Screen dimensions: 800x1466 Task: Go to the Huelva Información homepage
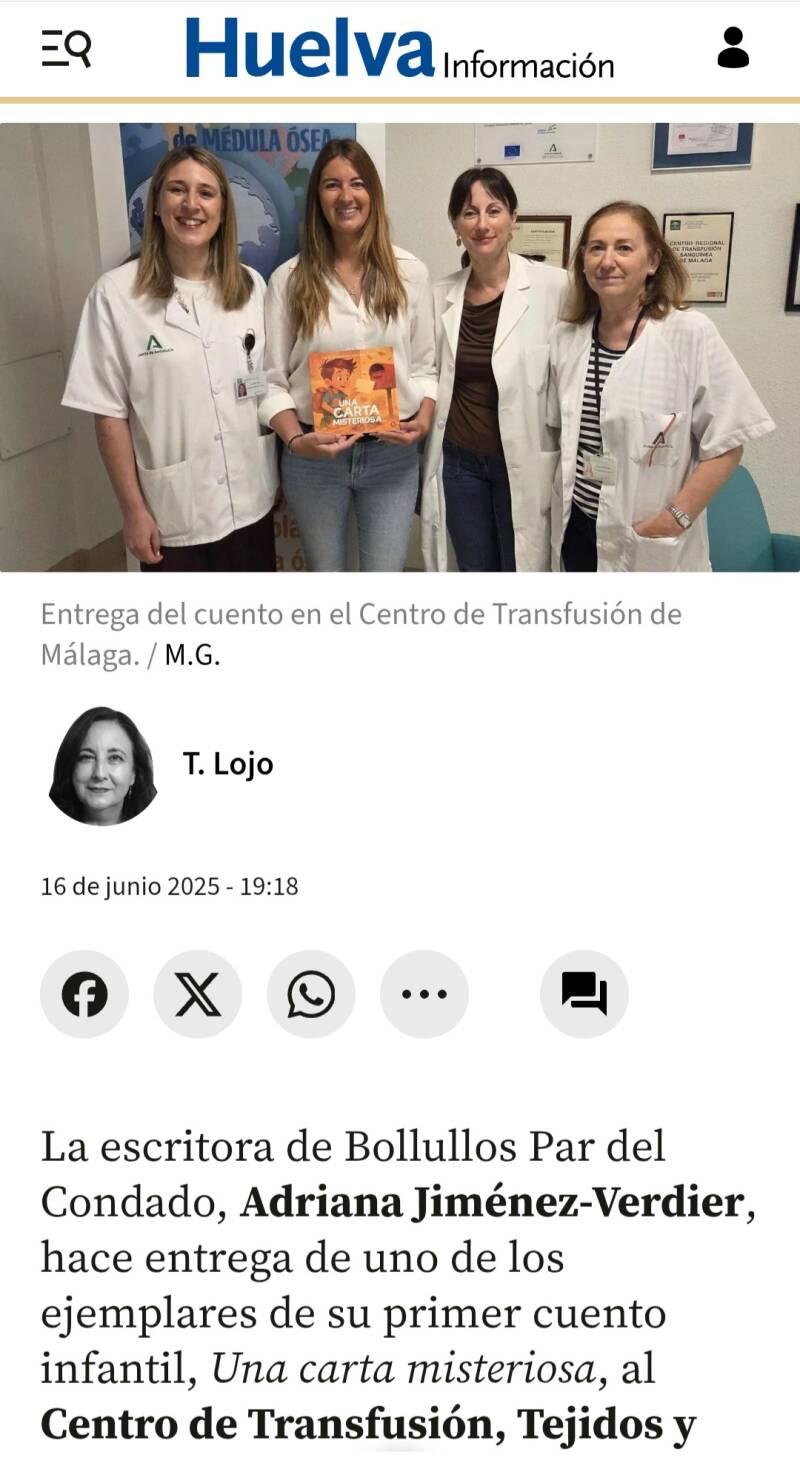pyautogui.click(x=399, y=49)
